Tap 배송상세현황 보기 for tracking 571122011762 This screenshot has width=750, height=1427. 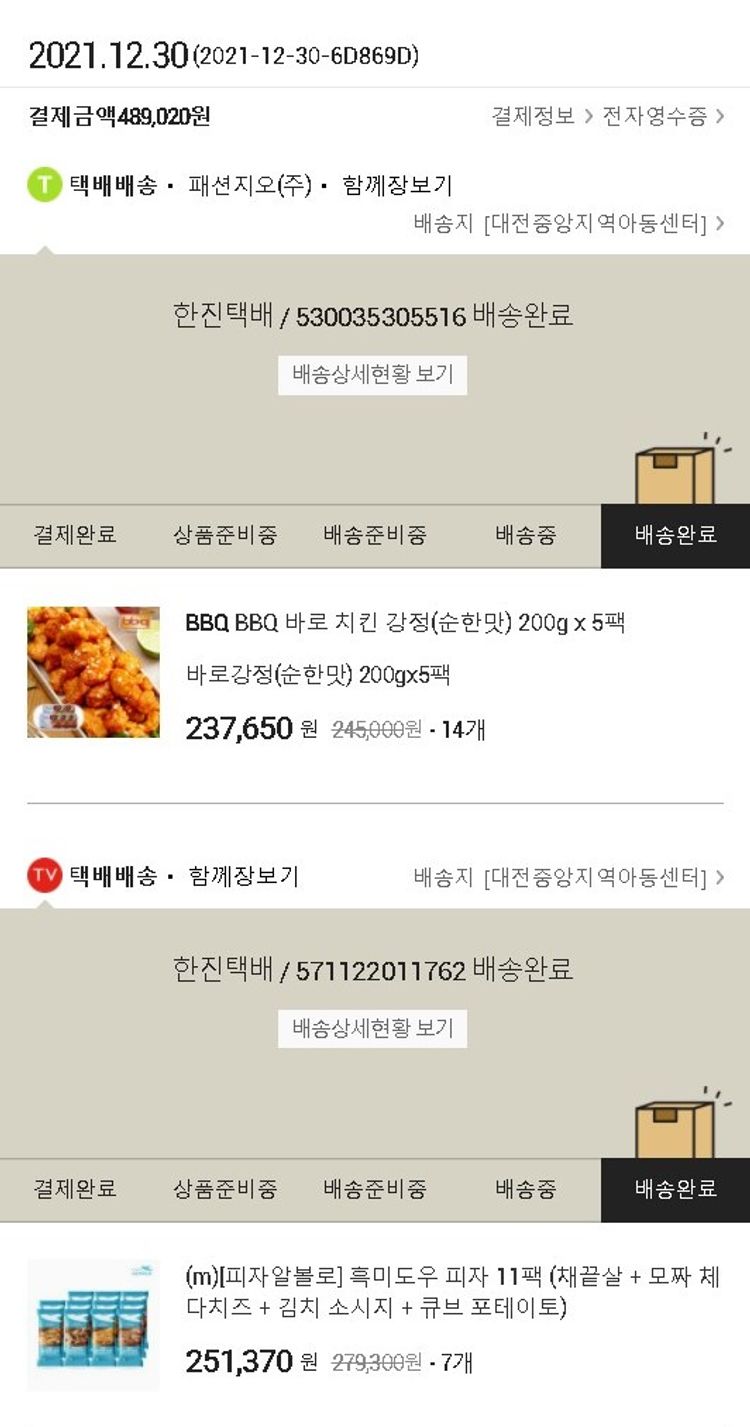372,1028
